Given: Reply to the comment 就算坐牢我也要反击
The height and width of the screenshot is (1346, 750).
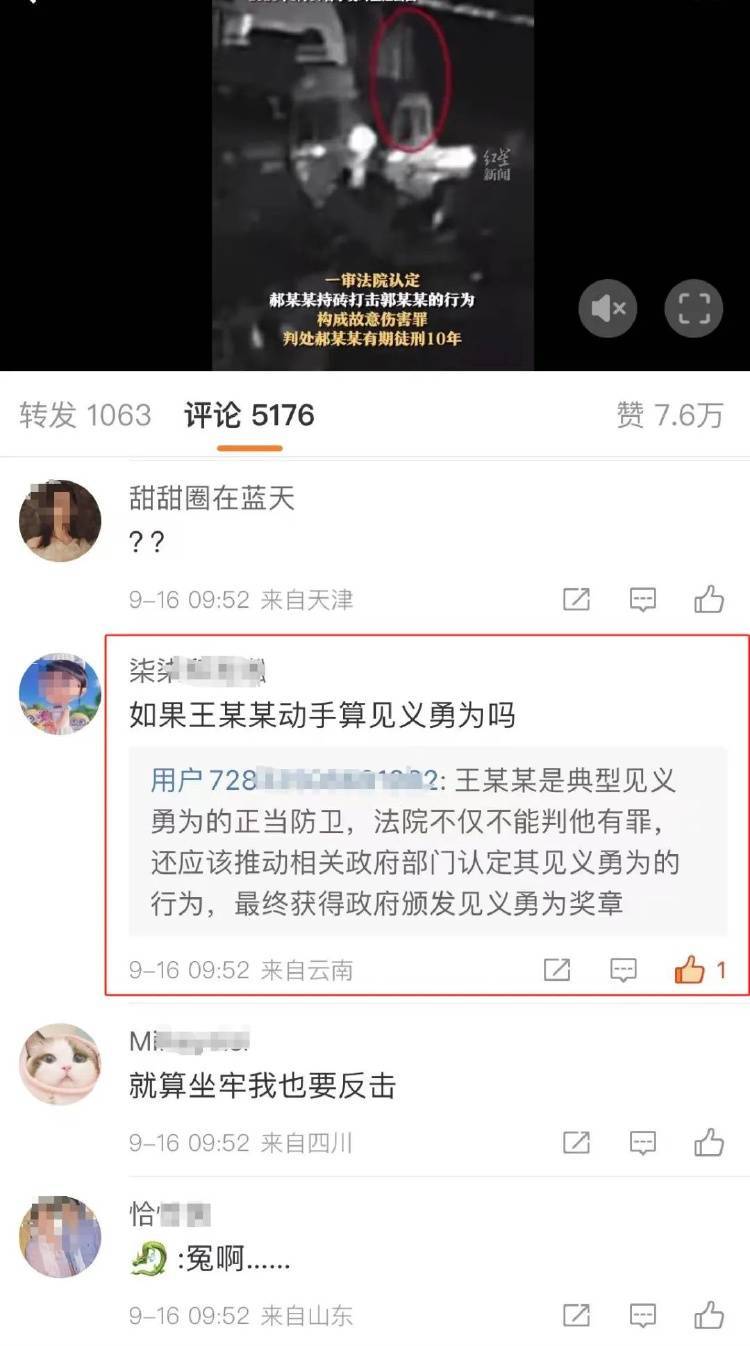Looking at the screenshot, I should 643,1142.
